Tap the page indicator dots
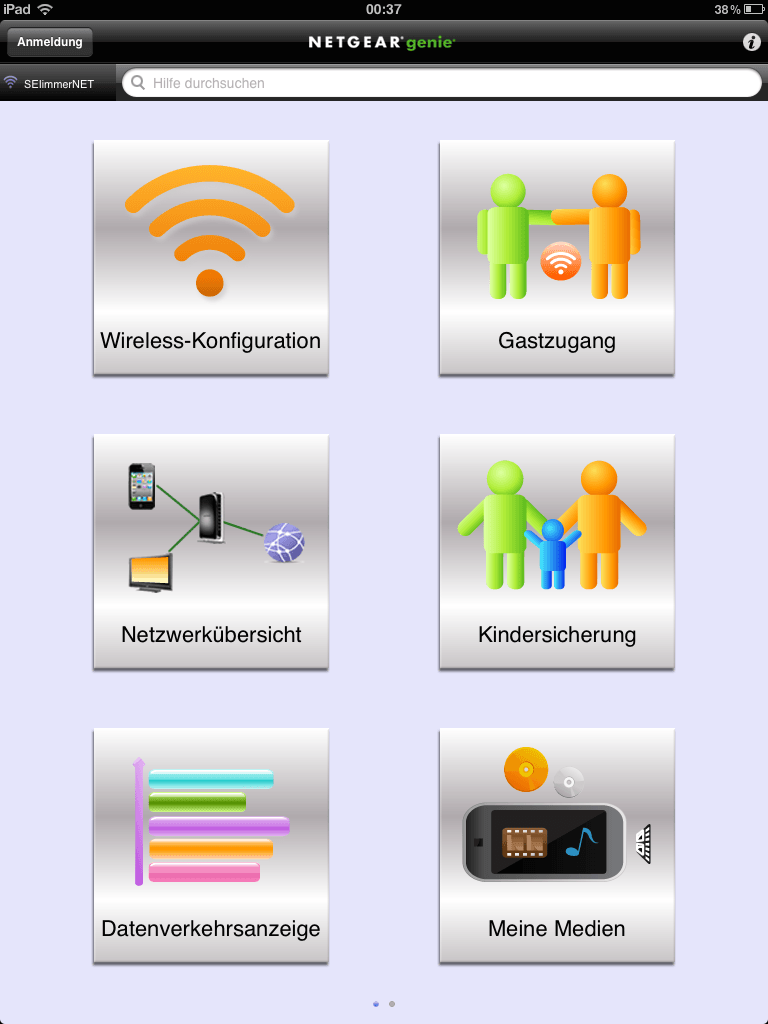The image size is (768, 1024). 384,1003
